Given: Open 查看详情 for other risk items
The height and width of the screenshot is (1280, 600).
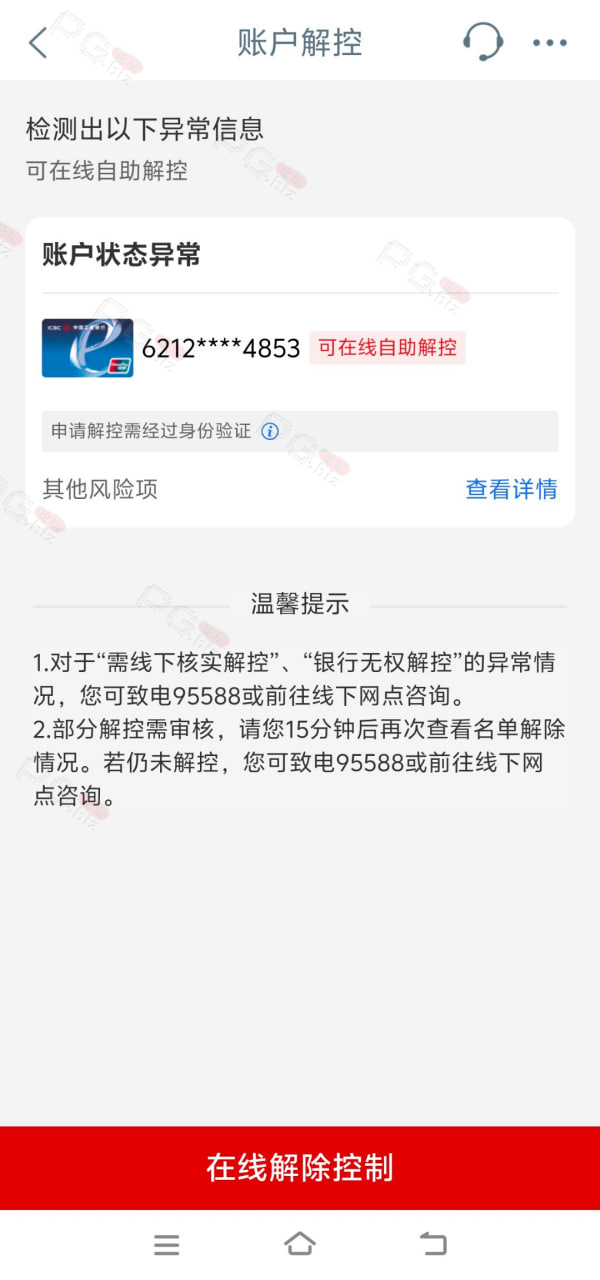Looking at the screenshot, I should (511, 489).
